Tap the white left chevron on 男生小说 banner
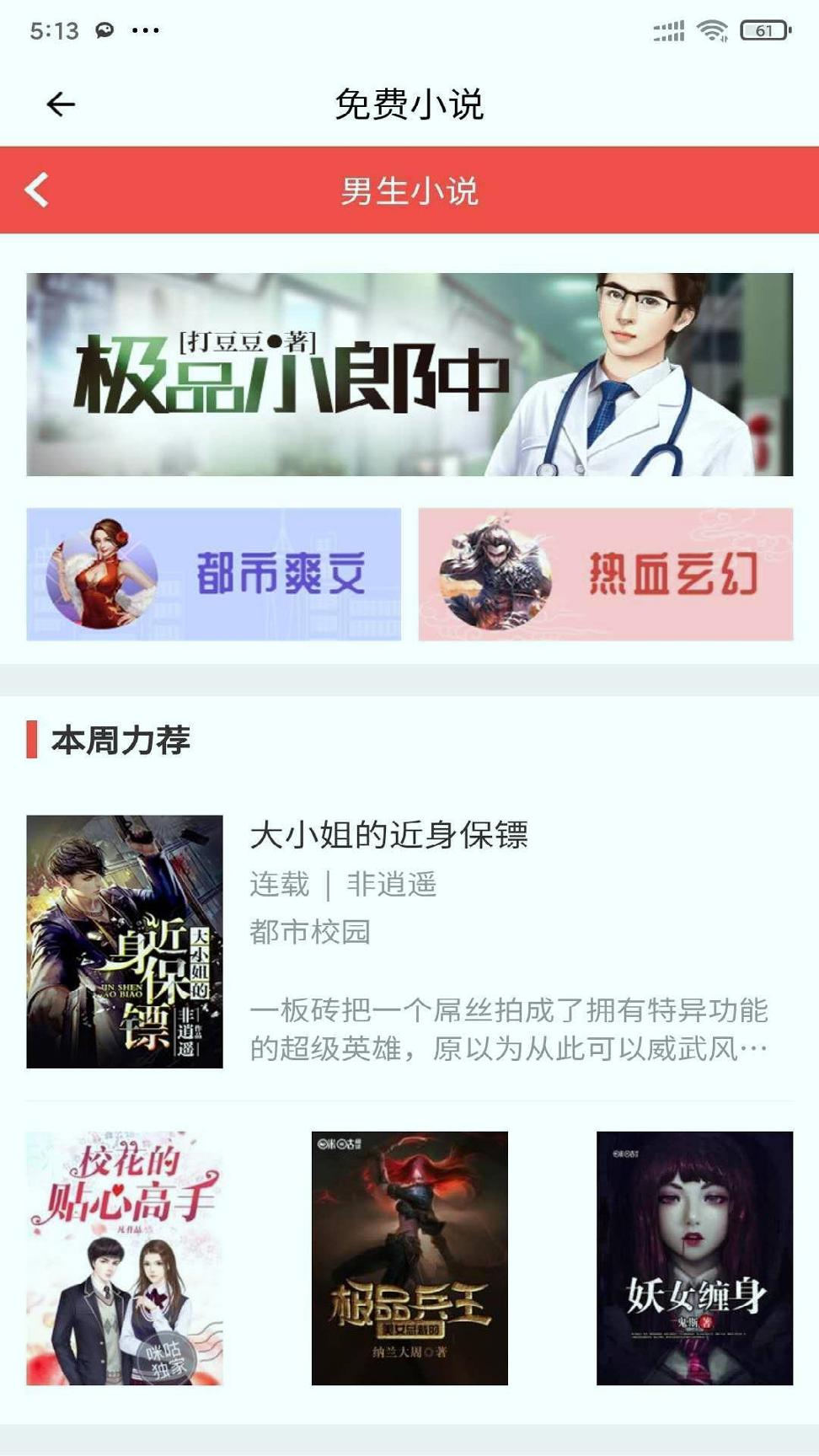The image size is (819, 1456). tap(35, 192)
